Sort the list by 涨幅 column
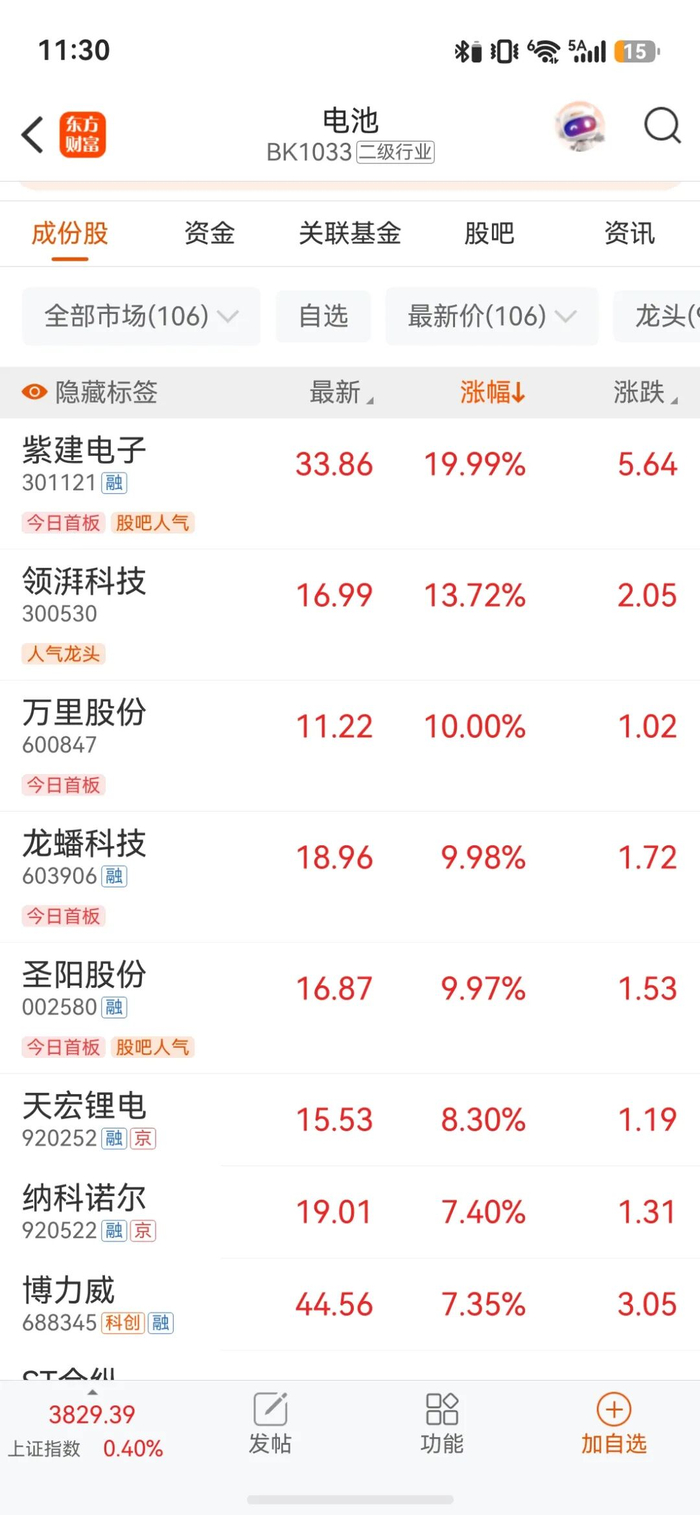The height and width of the screenshot is (1515, 700). pyautogui.click(x=493, y=392)
